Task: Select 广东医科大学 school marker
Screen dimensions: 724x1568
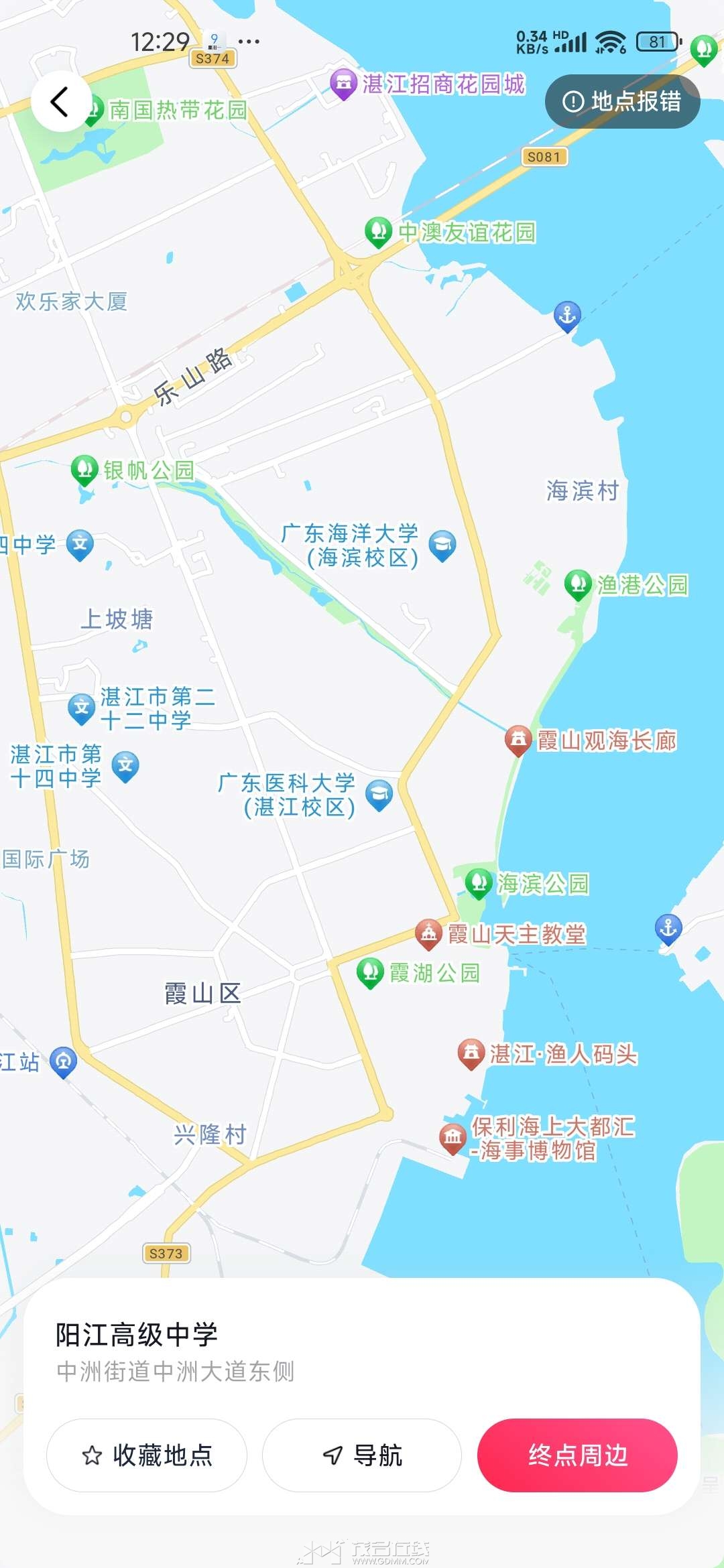Action: [x=379, y=795]
